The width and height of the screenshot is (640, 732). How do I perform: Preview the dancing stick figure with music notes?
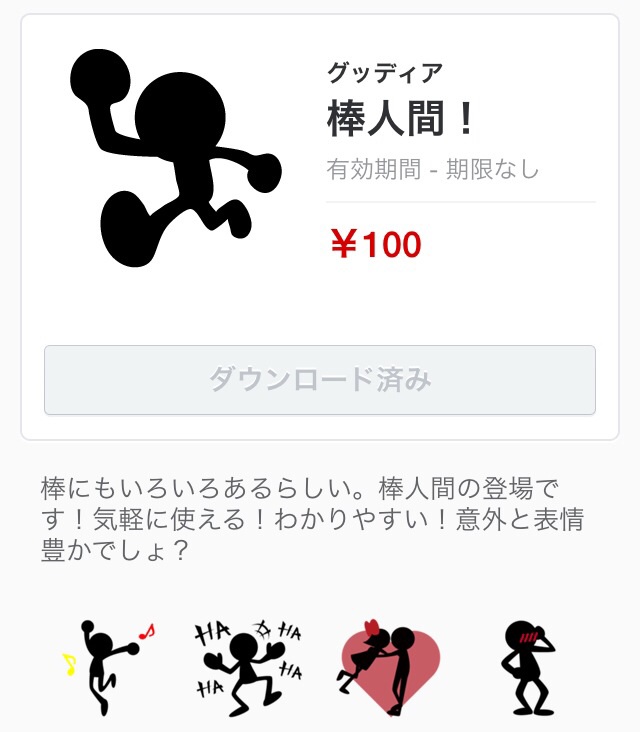click(104, 664)
